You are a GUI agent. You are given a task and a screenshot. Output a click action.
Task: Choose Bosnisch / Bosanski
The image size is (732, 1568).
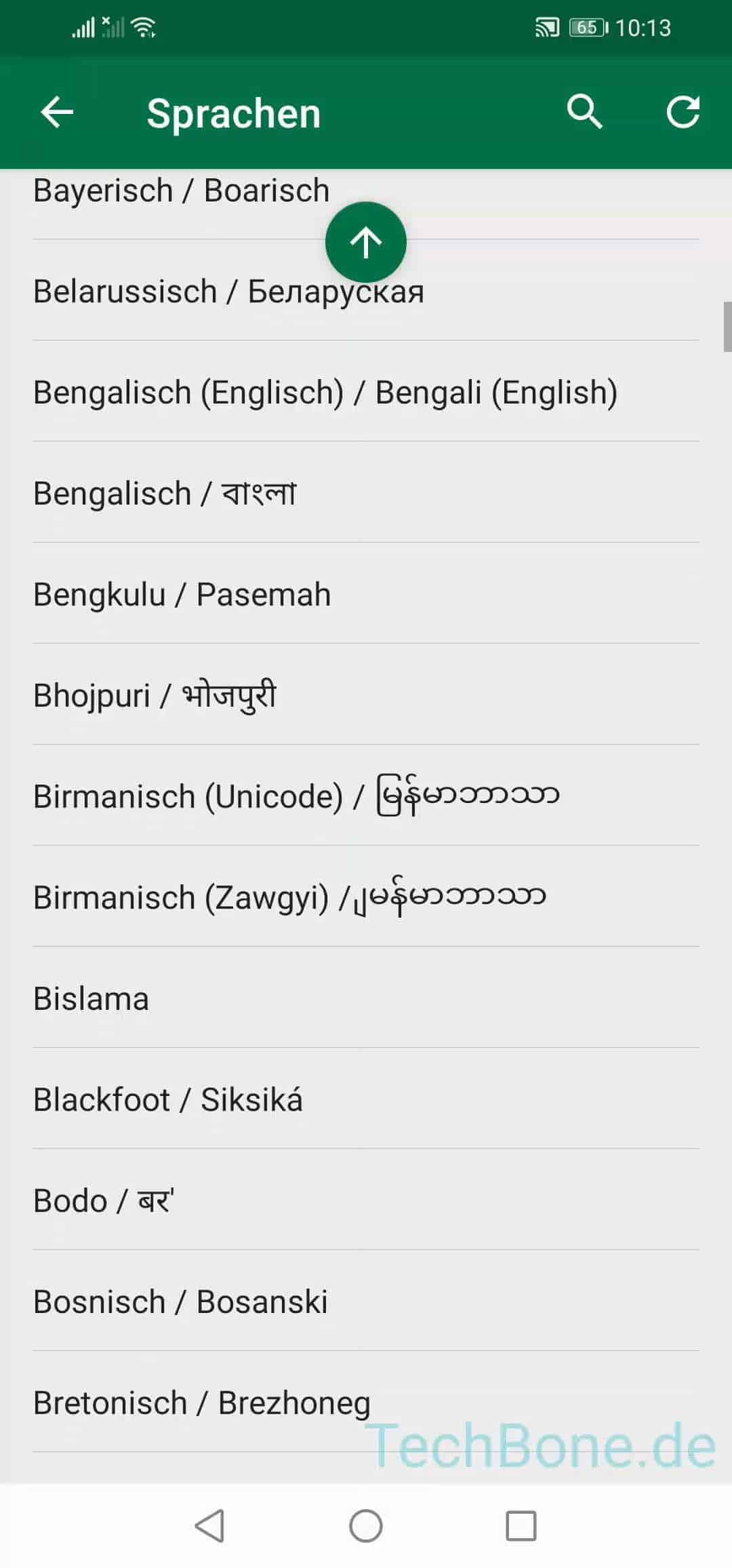(x=180, y=1301)
